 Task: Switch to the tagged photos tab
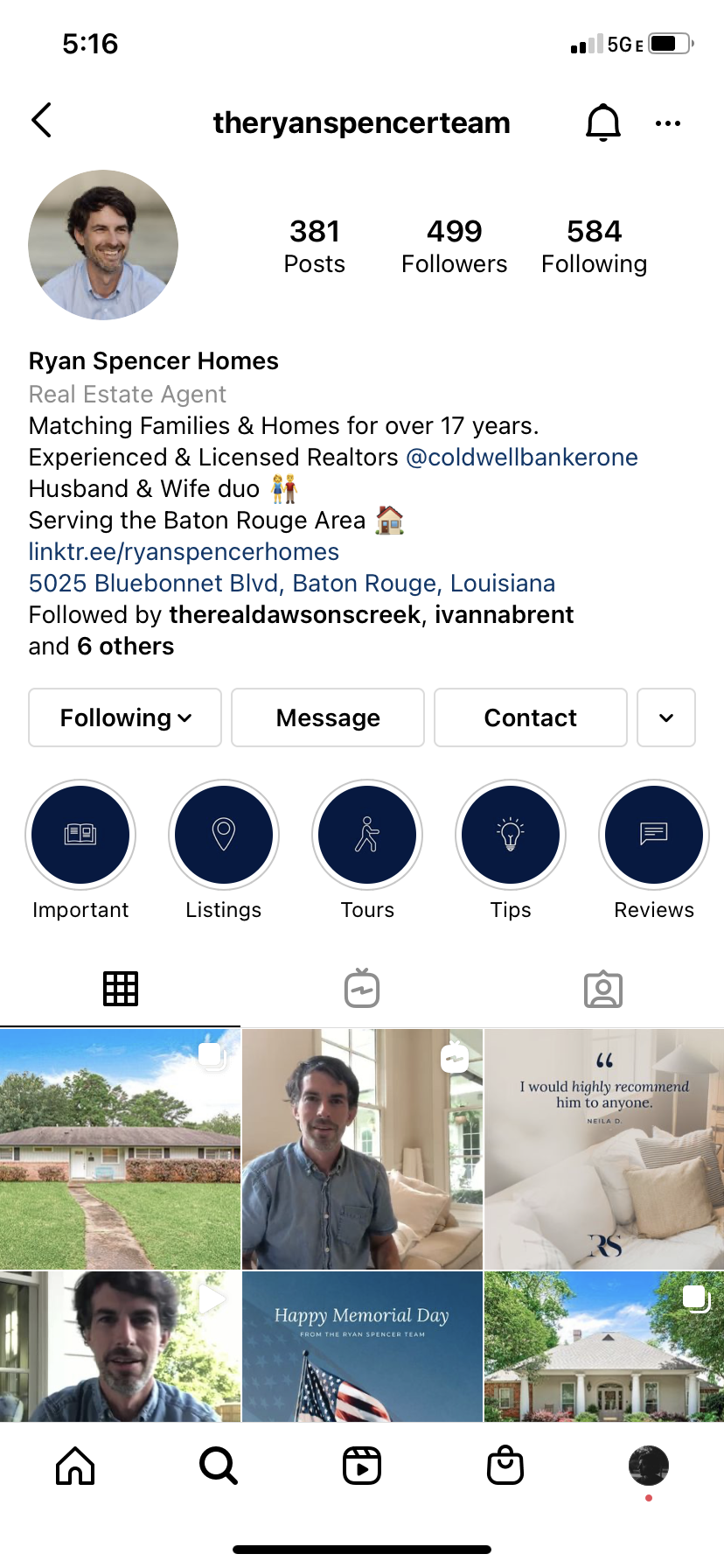[603, 989]
